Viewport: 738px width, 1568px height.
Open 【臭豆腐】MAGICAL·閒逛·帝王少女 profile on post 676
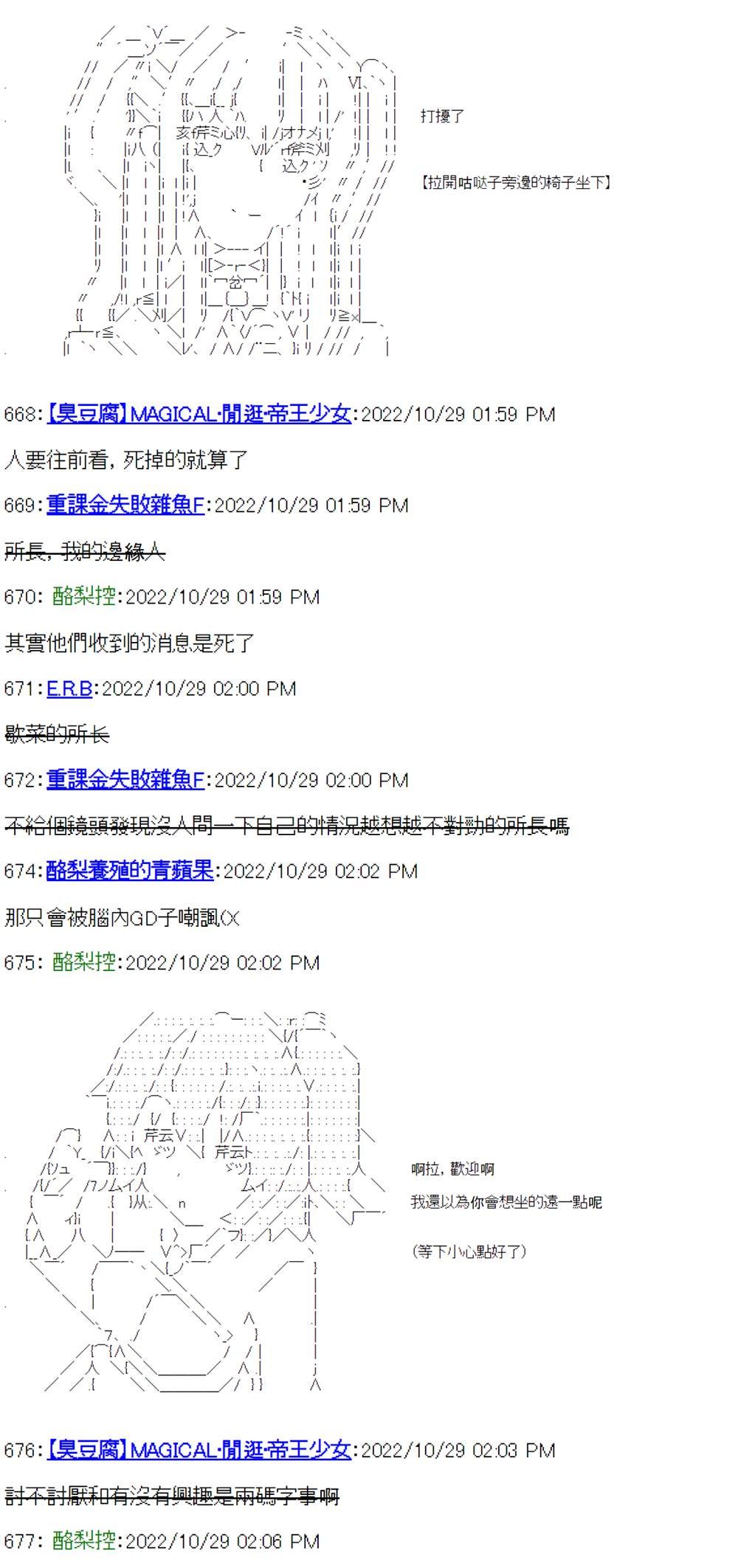[199, 1450]
